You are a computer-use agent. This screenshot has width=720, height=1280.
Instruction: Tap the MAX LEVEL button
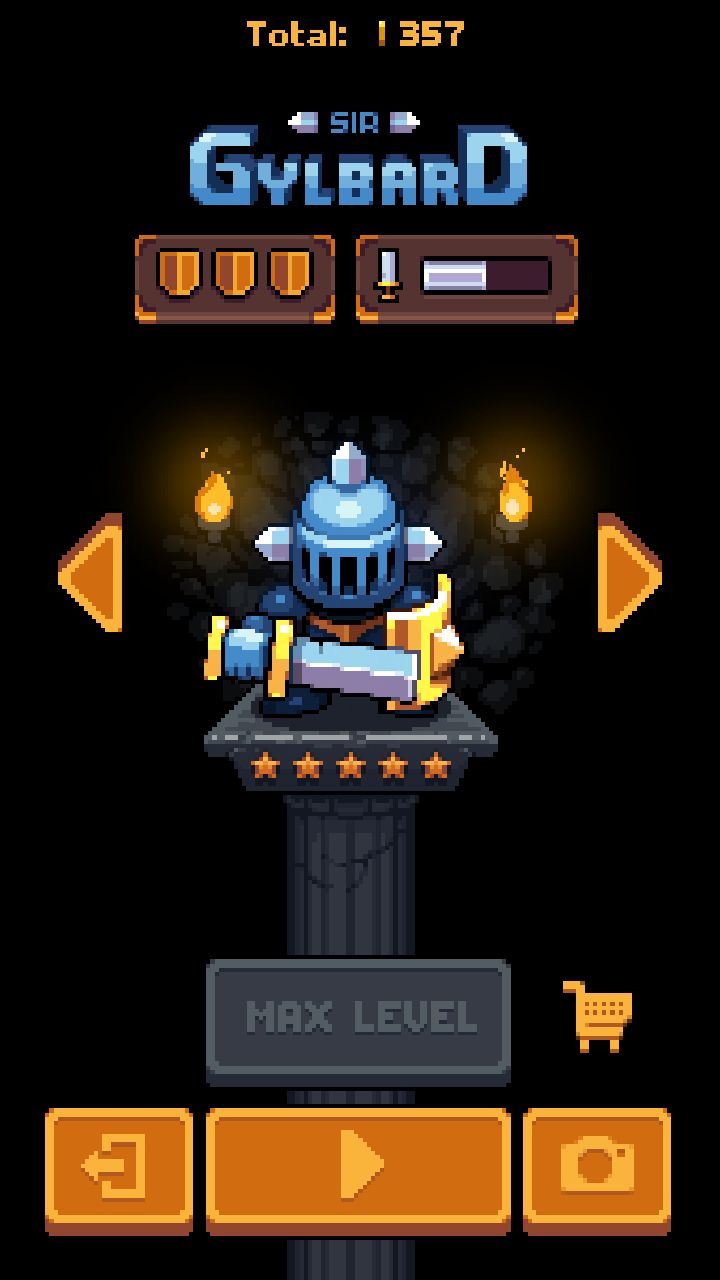coord(358,1017)
